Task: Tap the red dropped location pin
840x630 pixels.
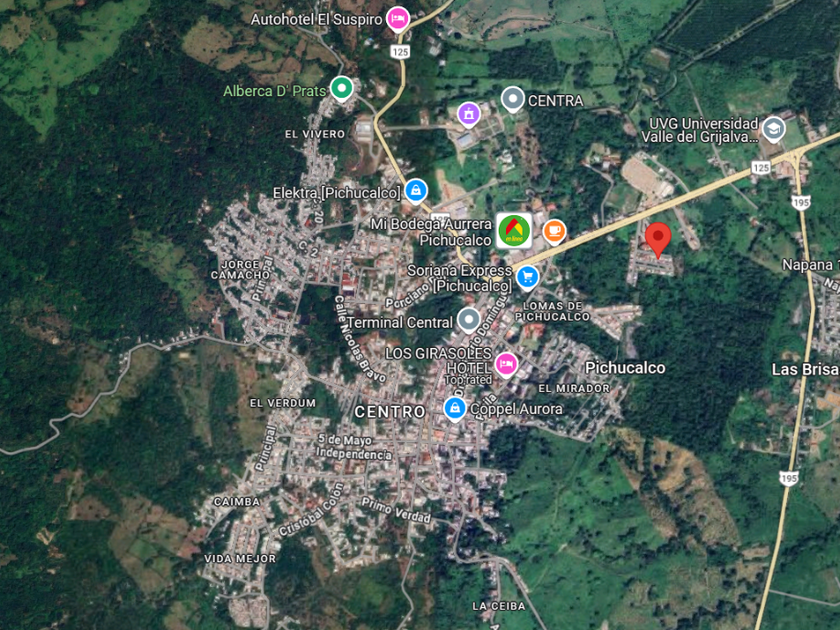Action: coord(658,240)
